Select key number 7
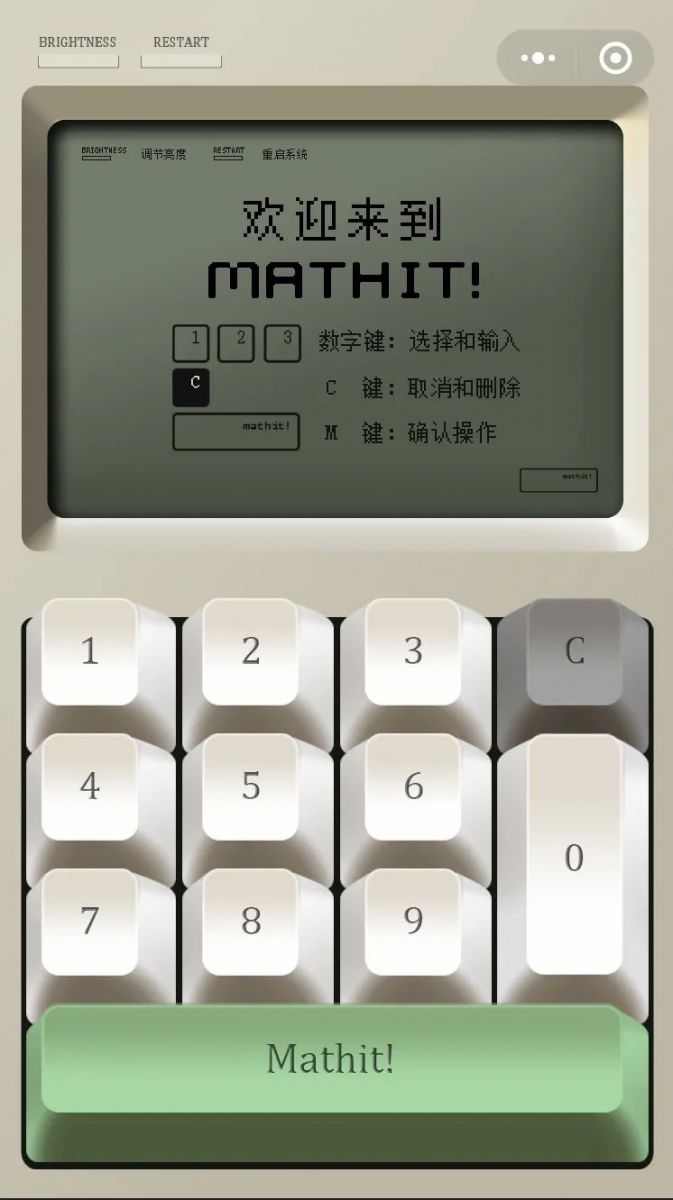The height and width of the screenshot is (1200, 673). [x=89, y=921]
